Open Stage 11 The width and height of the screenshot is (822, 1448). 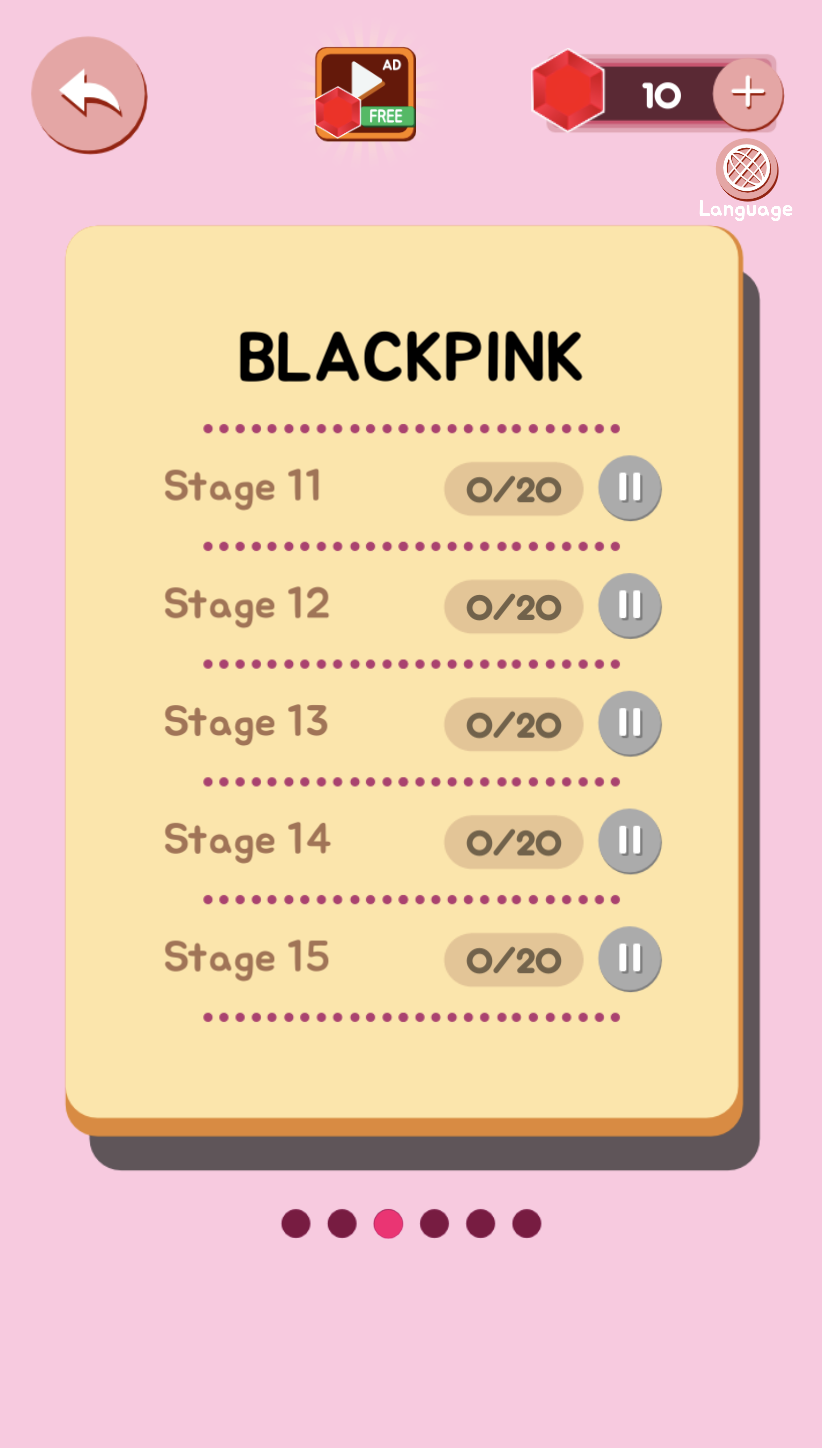[412, 488]
